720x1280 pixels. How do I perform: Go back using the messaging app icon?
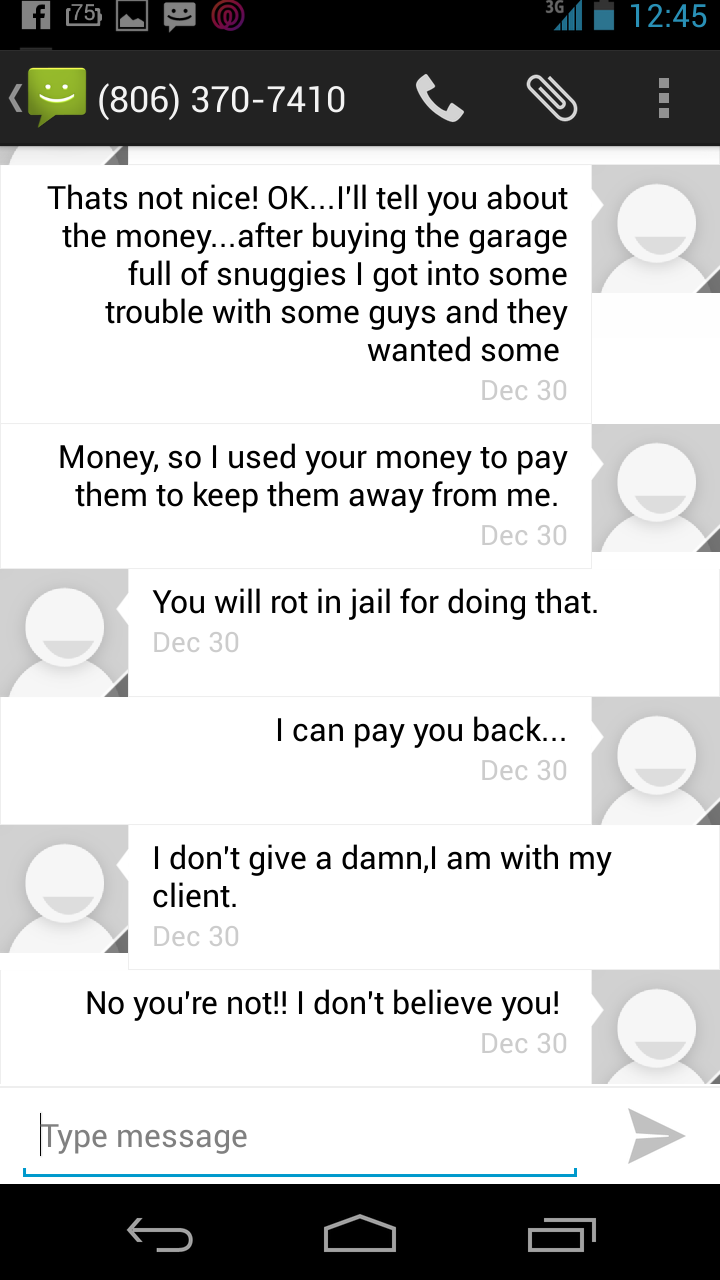(50, 97)
